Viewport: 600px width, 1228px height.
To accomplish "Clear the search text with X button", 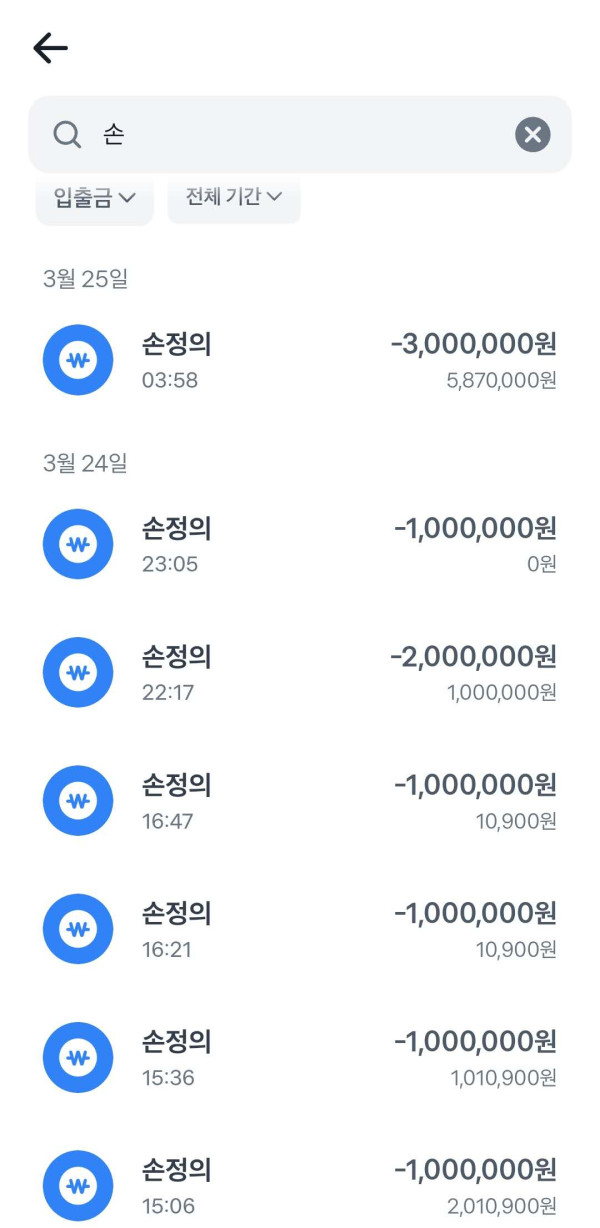I will click(x=533, y=134).
